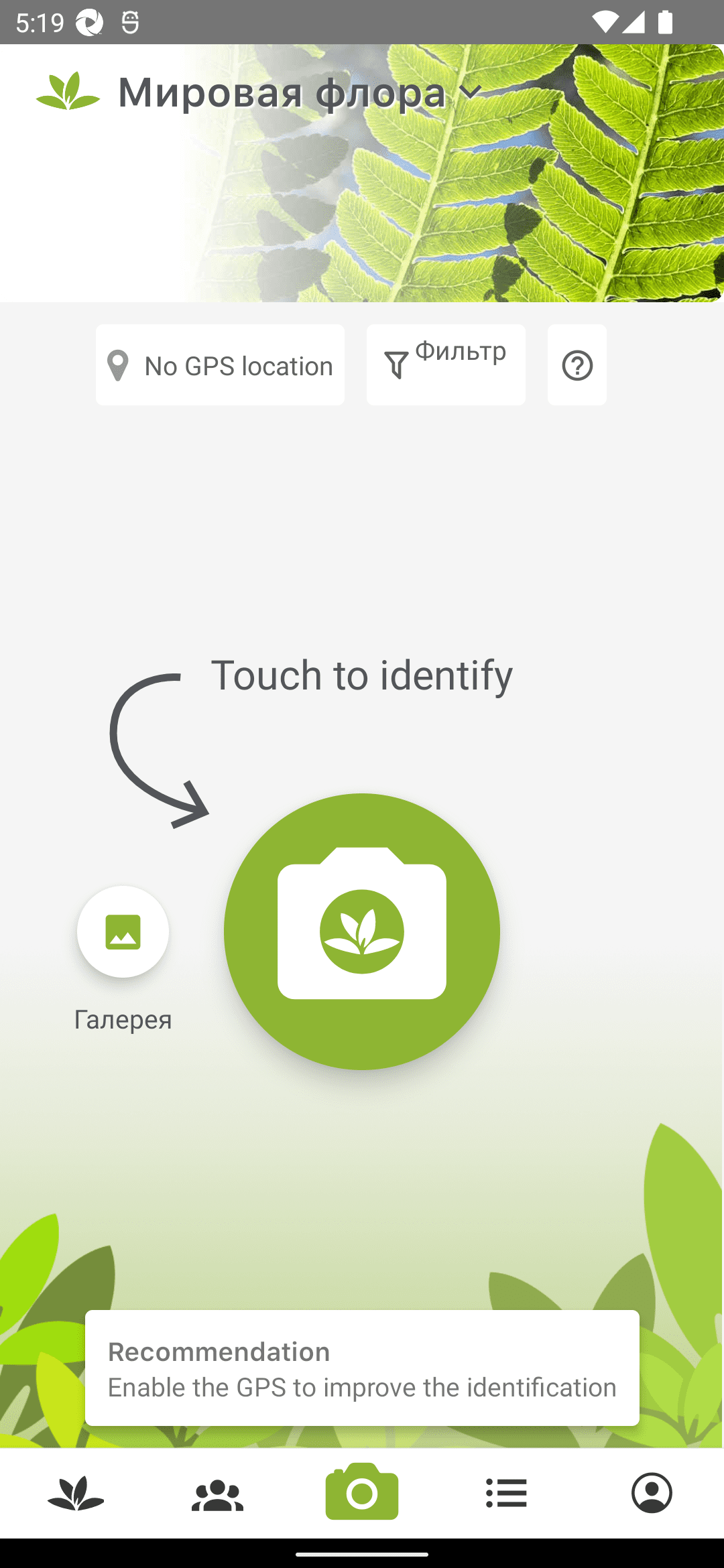This screenshot has height=1568, width=724.
Task: Open the profile account tab
Action: pos(652,1493)
